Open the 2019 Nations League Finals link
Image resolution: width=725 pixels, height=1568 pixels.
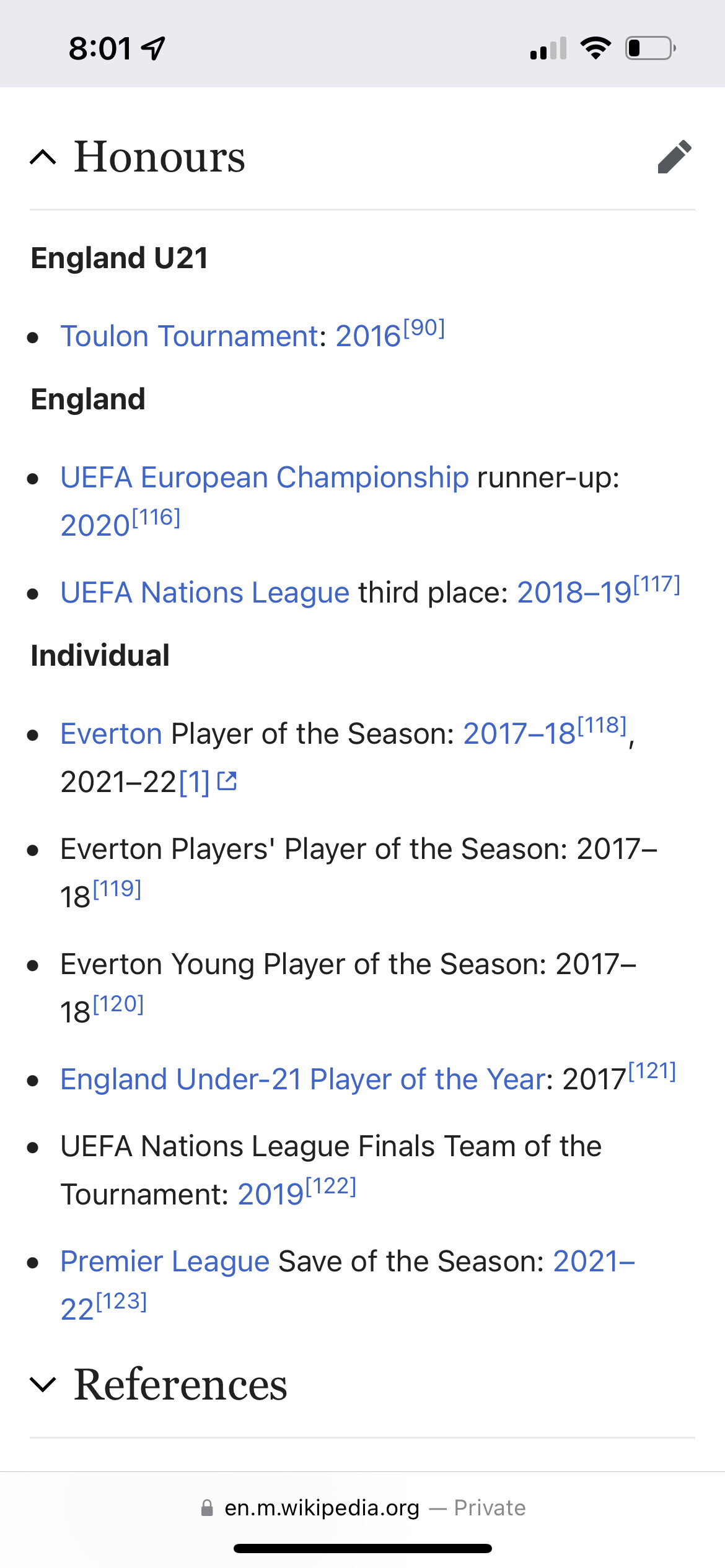click(x=271, y=1195)
